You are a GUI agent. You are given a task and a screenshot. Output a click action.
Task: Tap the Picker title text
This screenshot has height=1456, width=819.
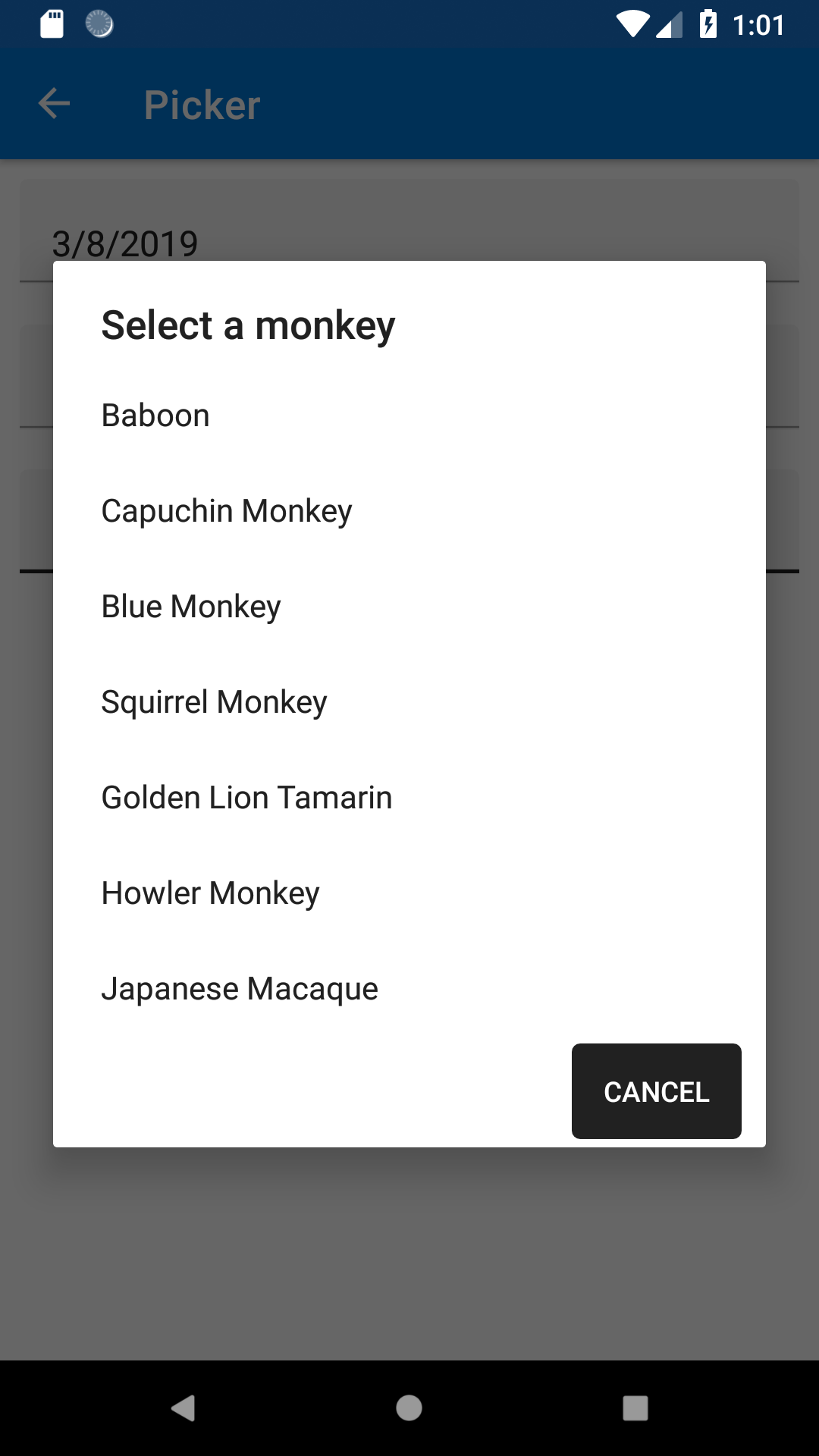coord(201,105)
